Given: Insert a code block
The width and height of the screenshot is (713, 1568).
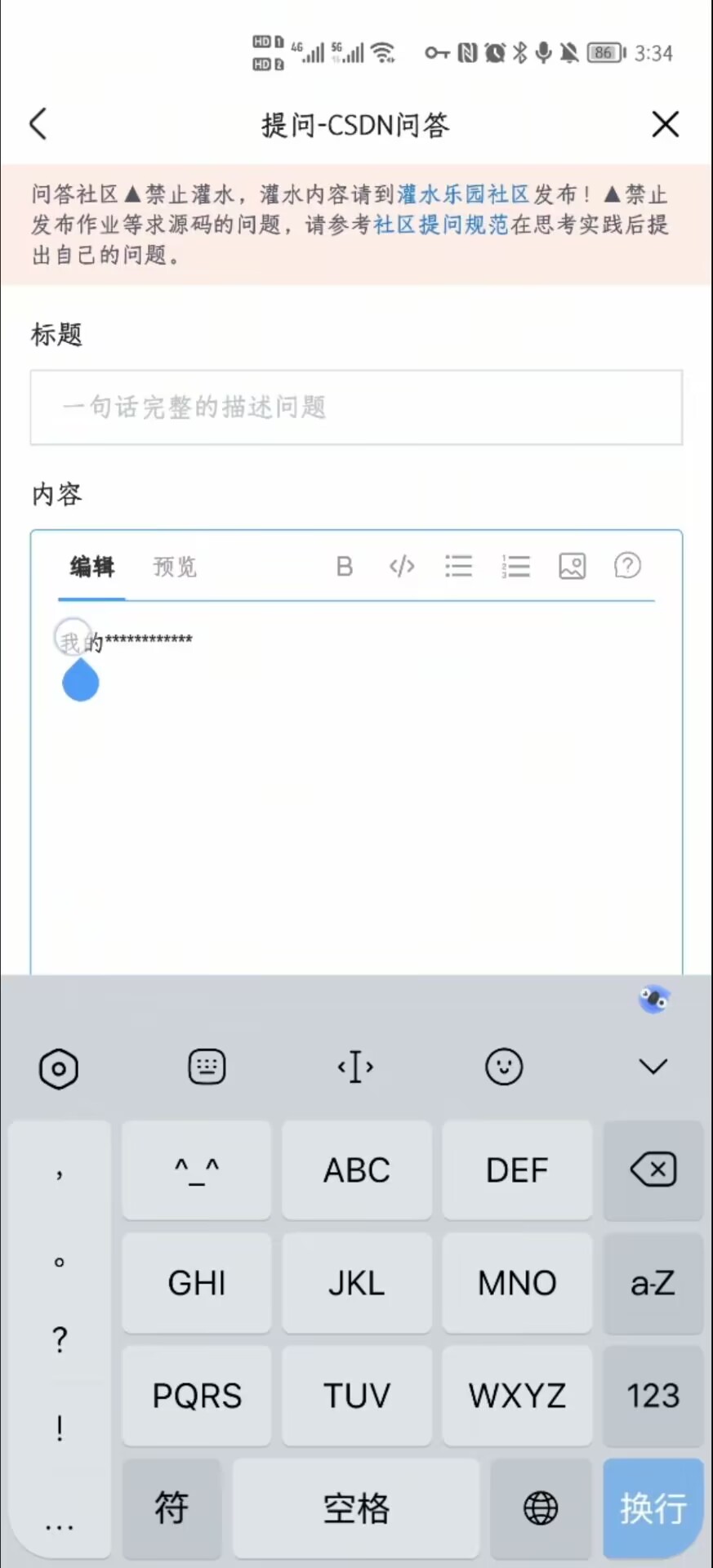Looking at the screenshot, I should (402, 566).
